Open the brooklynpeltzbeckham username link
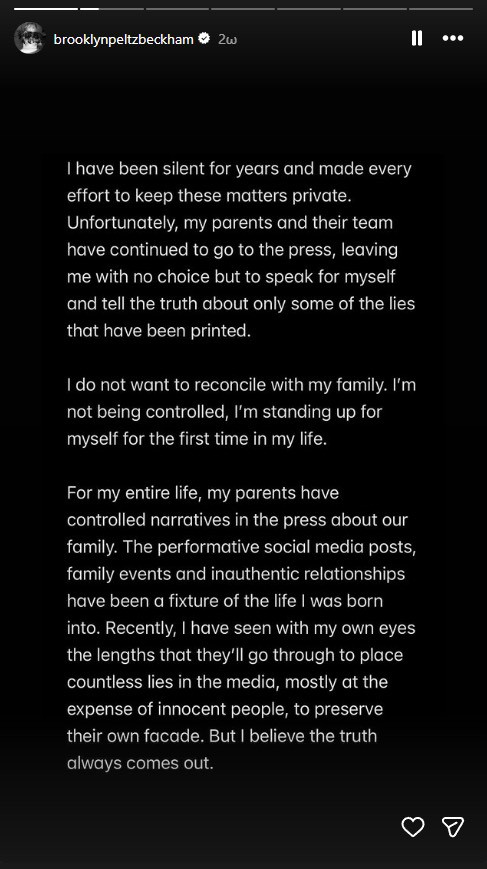487x869 pixels. click(x=124, y=39)
